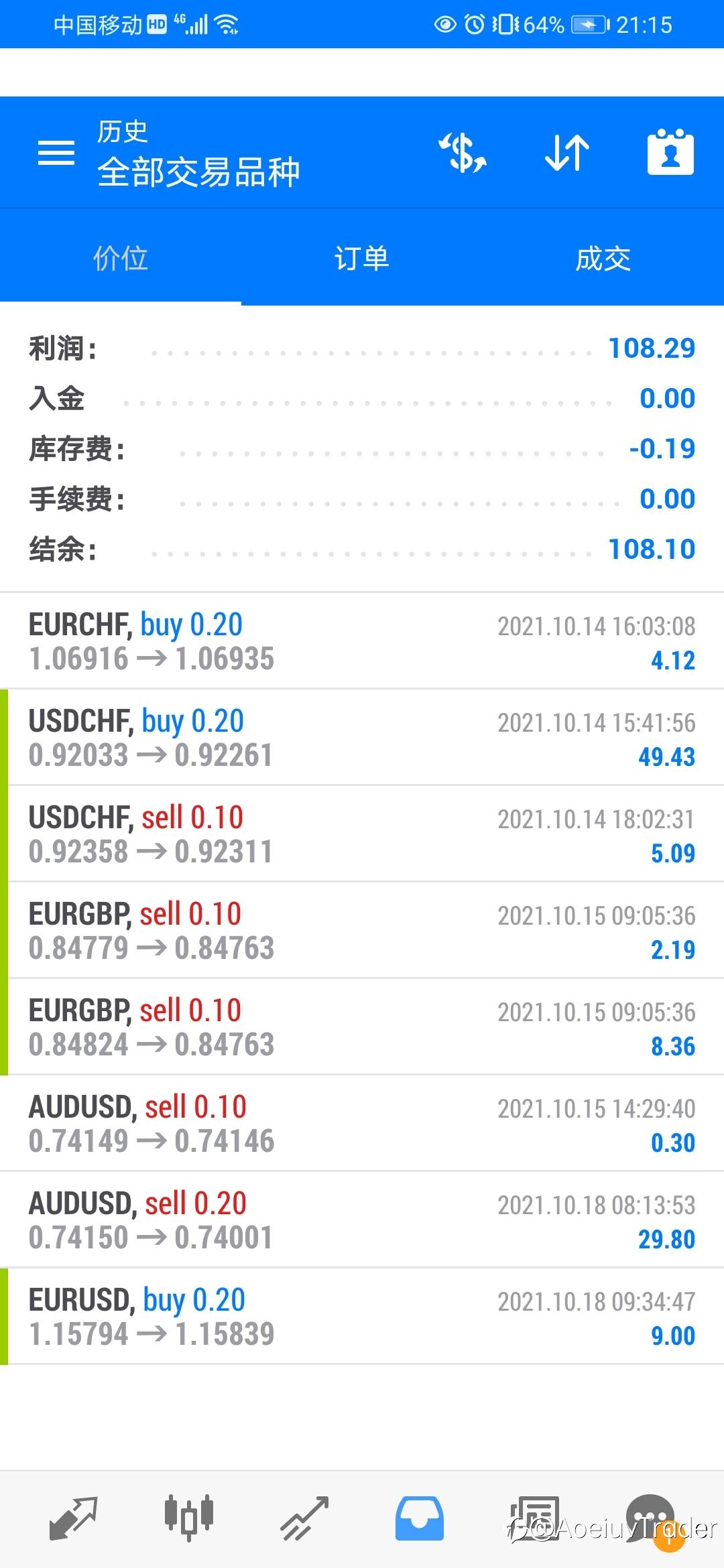Image resolution: width=724 pixels, height=1568 pixels.
Task: Switch to the 价位 tab
Action: pyautogui.click(x=121, y=258)
